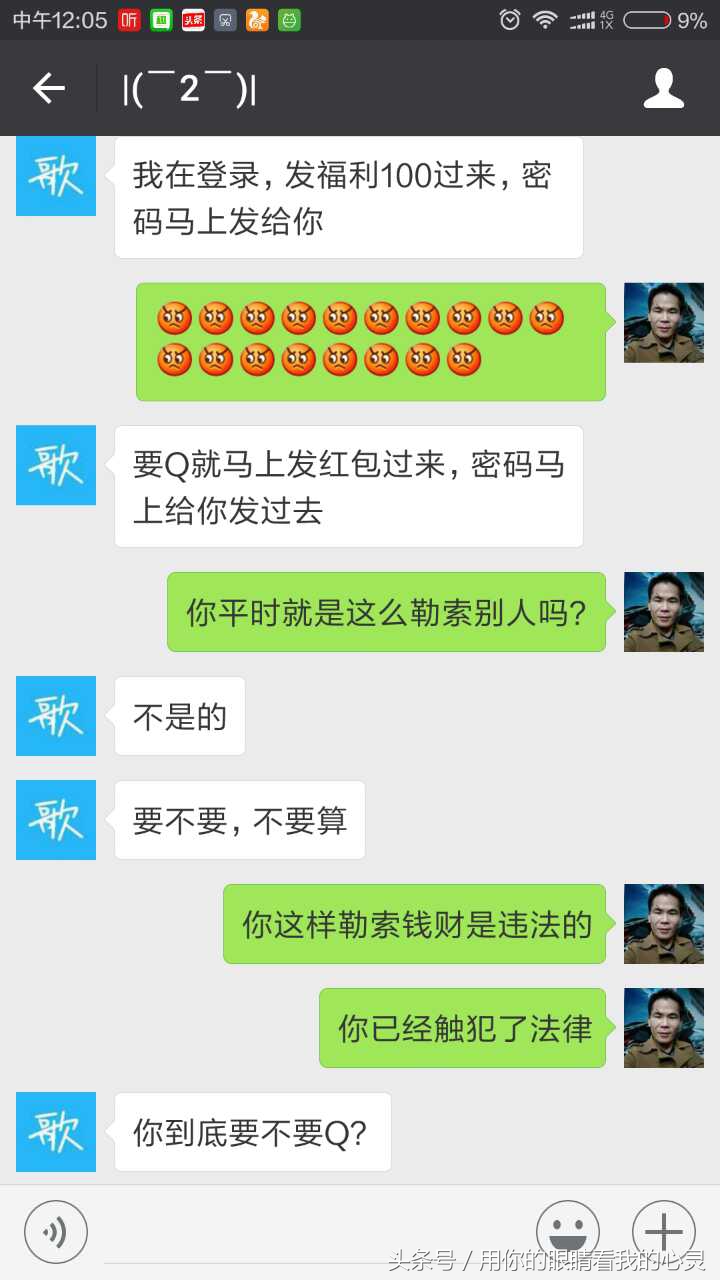Tap the green bubble 你已经触犯了法律
The height and width of the screenshot is (1280, 720).
point(462,1028)
